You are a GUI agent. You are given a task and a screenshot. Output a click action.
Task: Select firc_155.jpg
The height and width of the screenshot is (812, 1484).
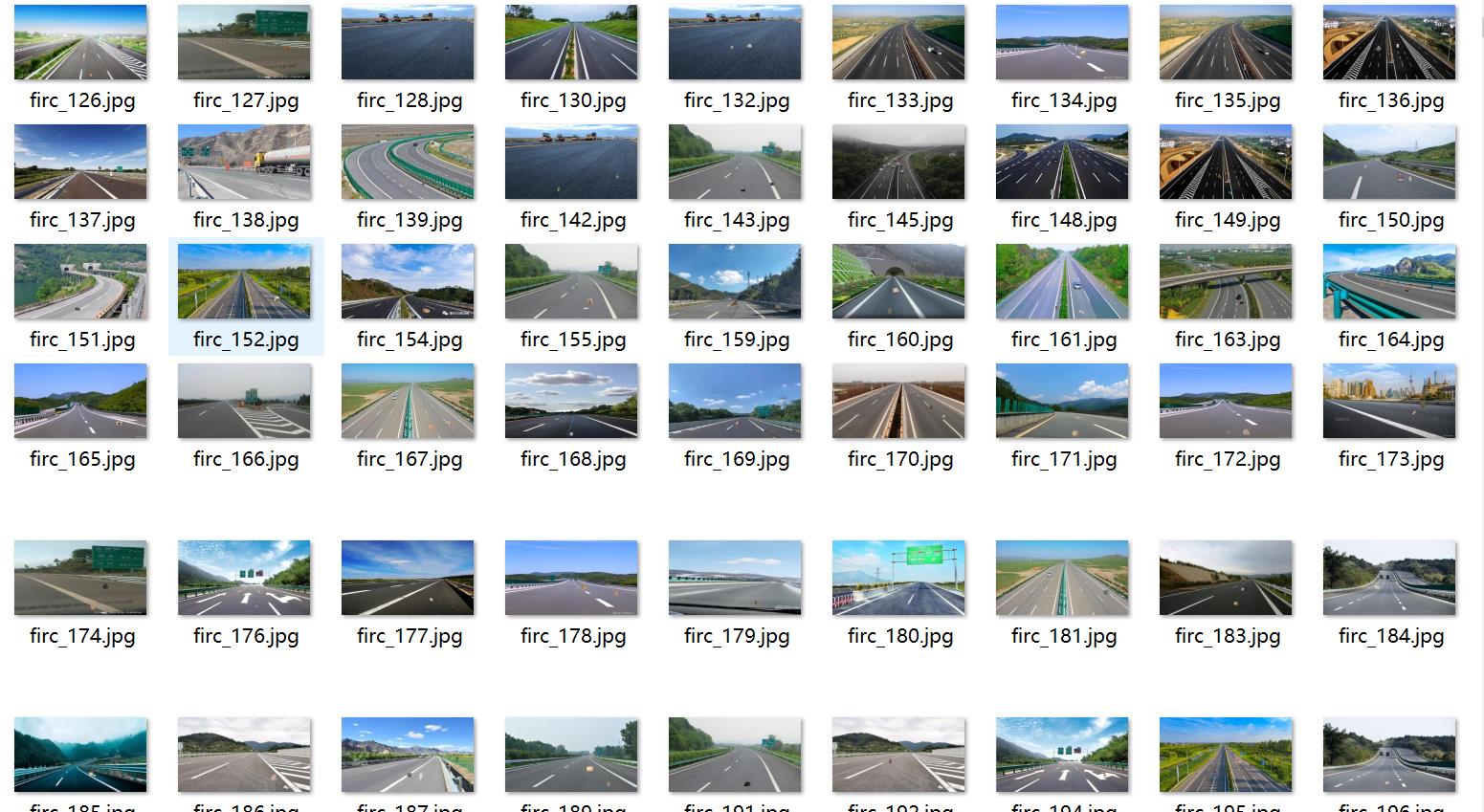pyautogui.click(x=572, y=282)
